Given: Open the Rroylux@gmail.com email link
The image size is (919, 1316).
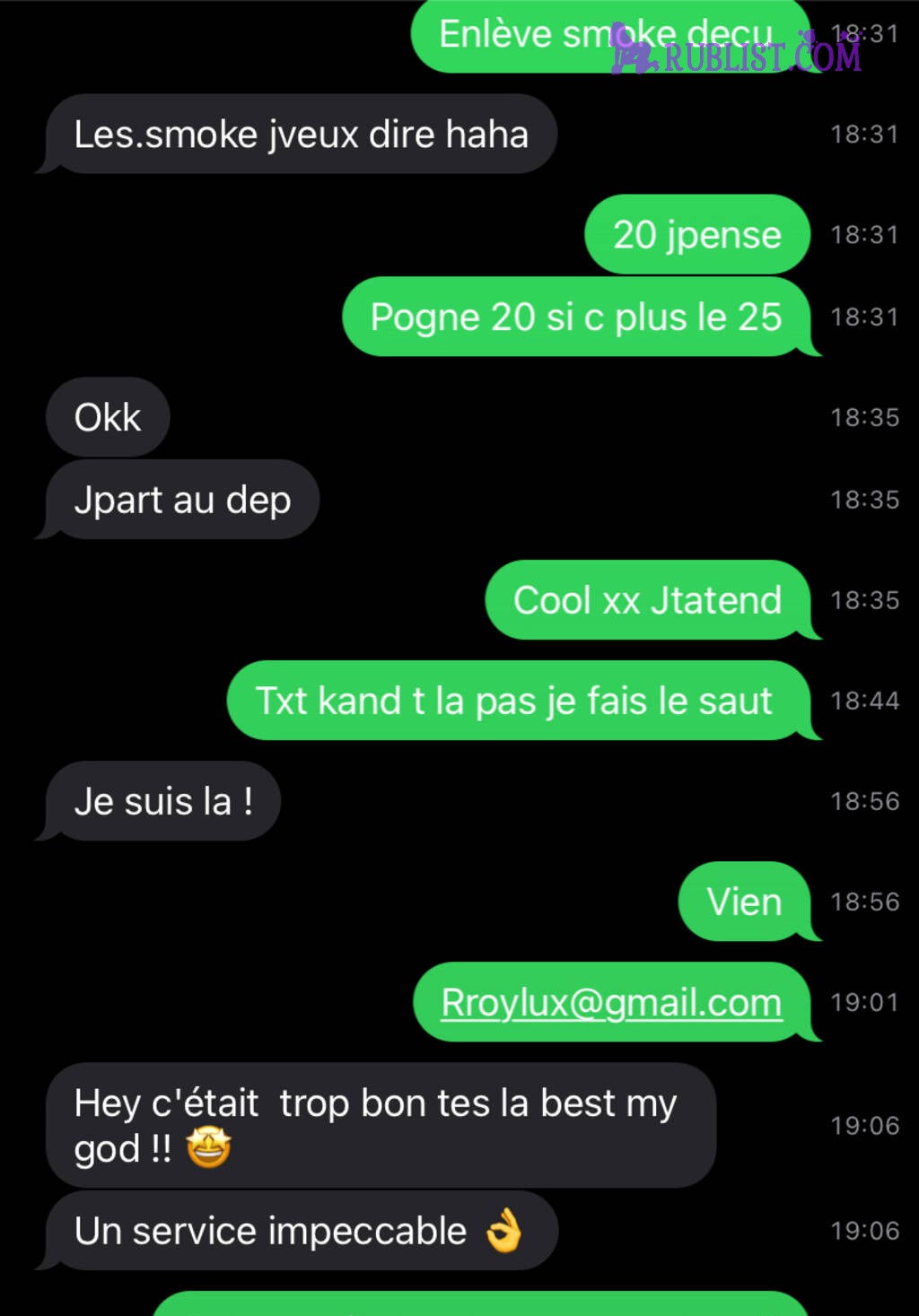Looking at the screenshot, I should [x=611, y=1003].
